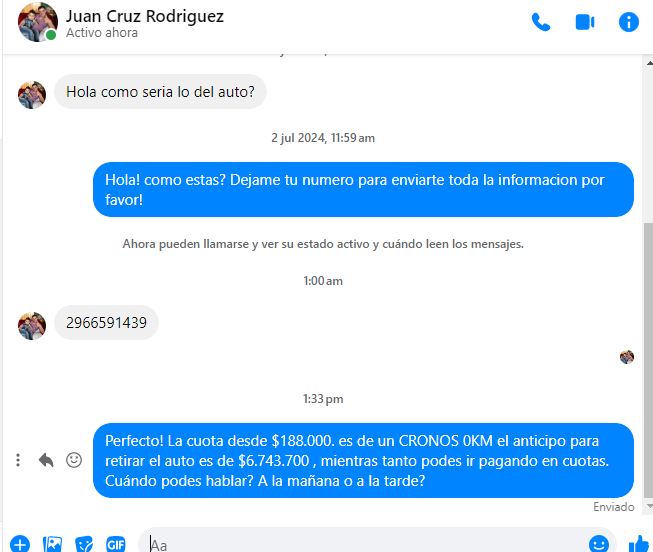Open the plus menu for more actions
Viewport: 653px width, 552px height.
click(x=20, y=545)
